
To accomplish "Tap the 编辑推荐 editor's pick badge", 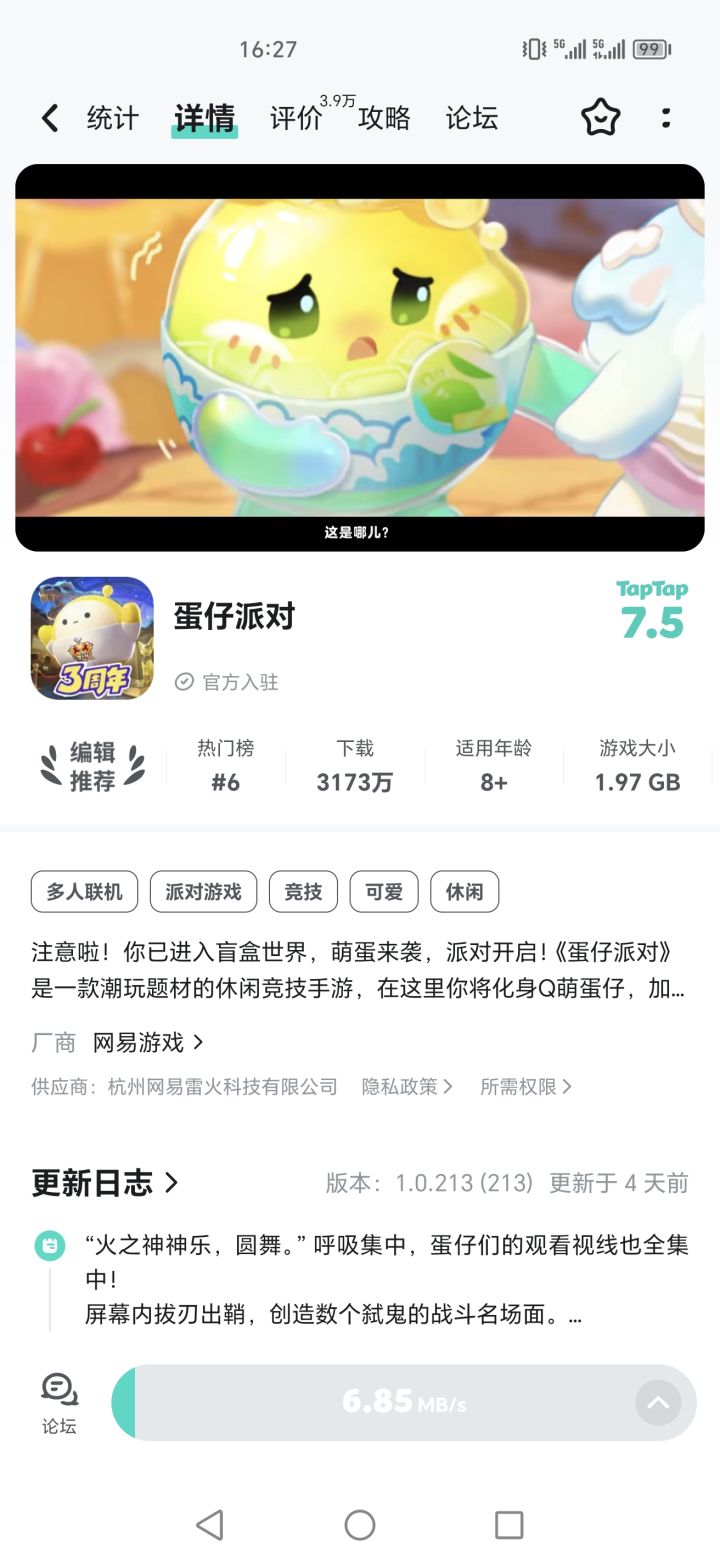I will 95,765.
